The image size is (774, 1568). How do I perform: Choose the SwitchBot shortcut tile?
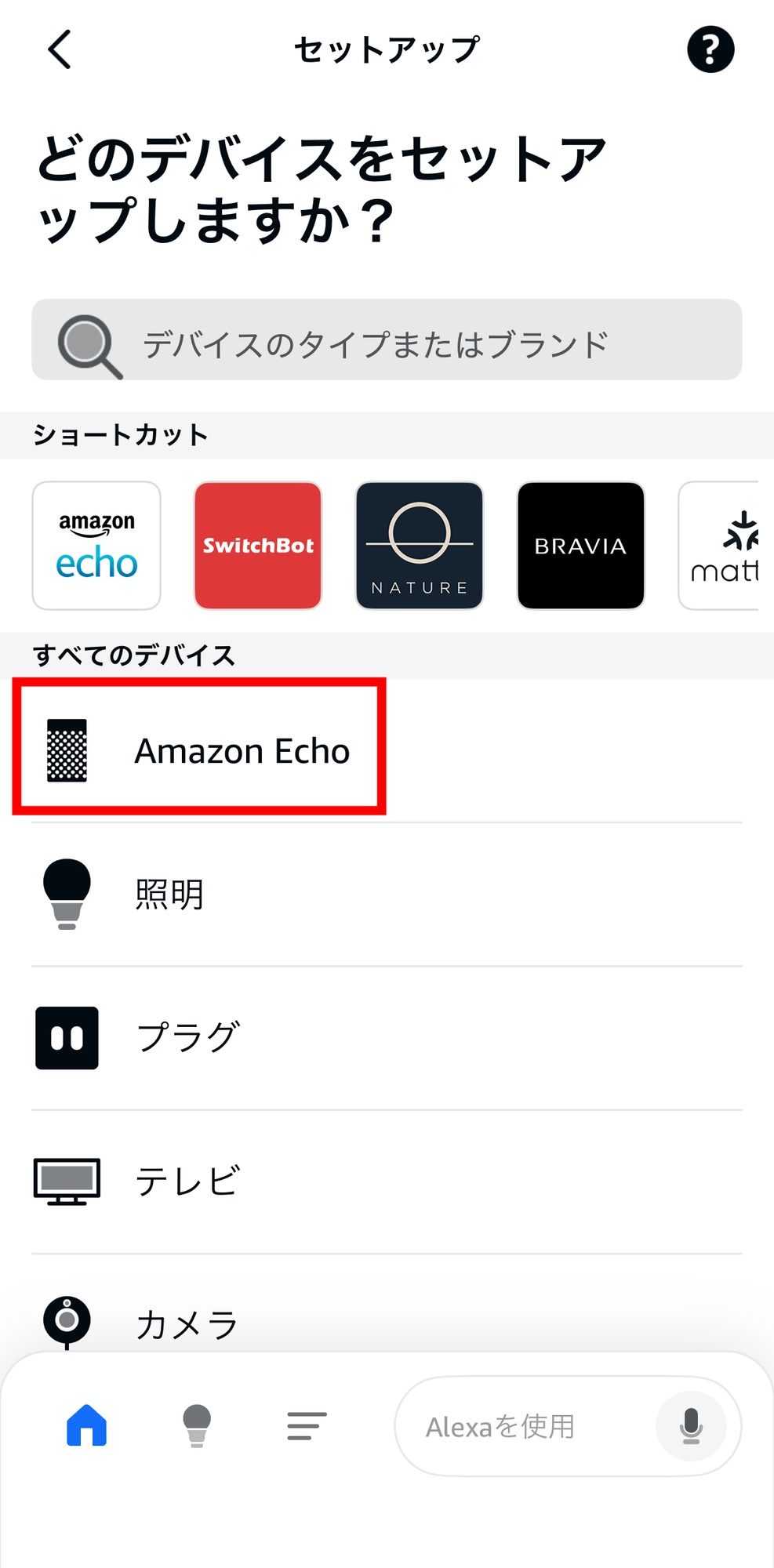(258, 546)
